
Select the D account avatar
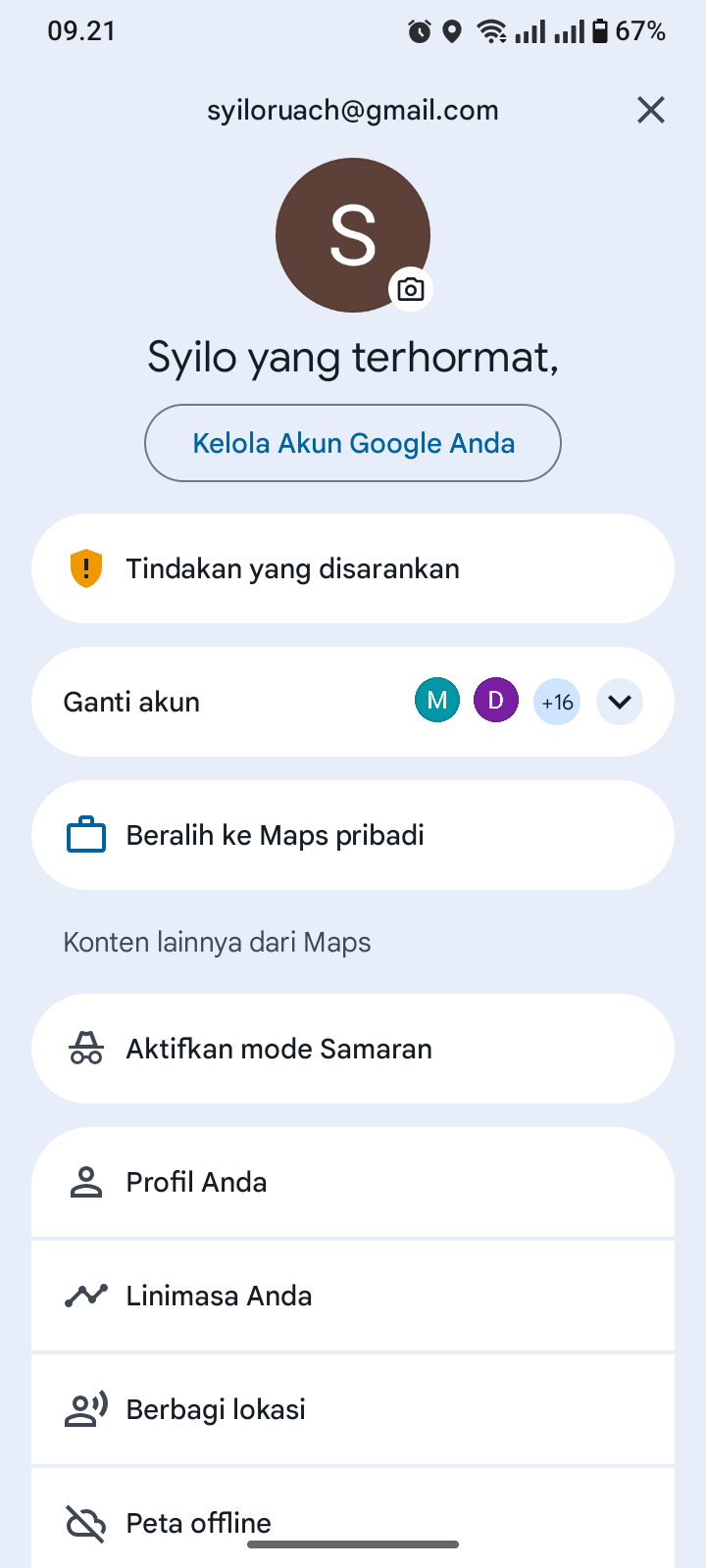pyautogui.click(x=496, y=702)
